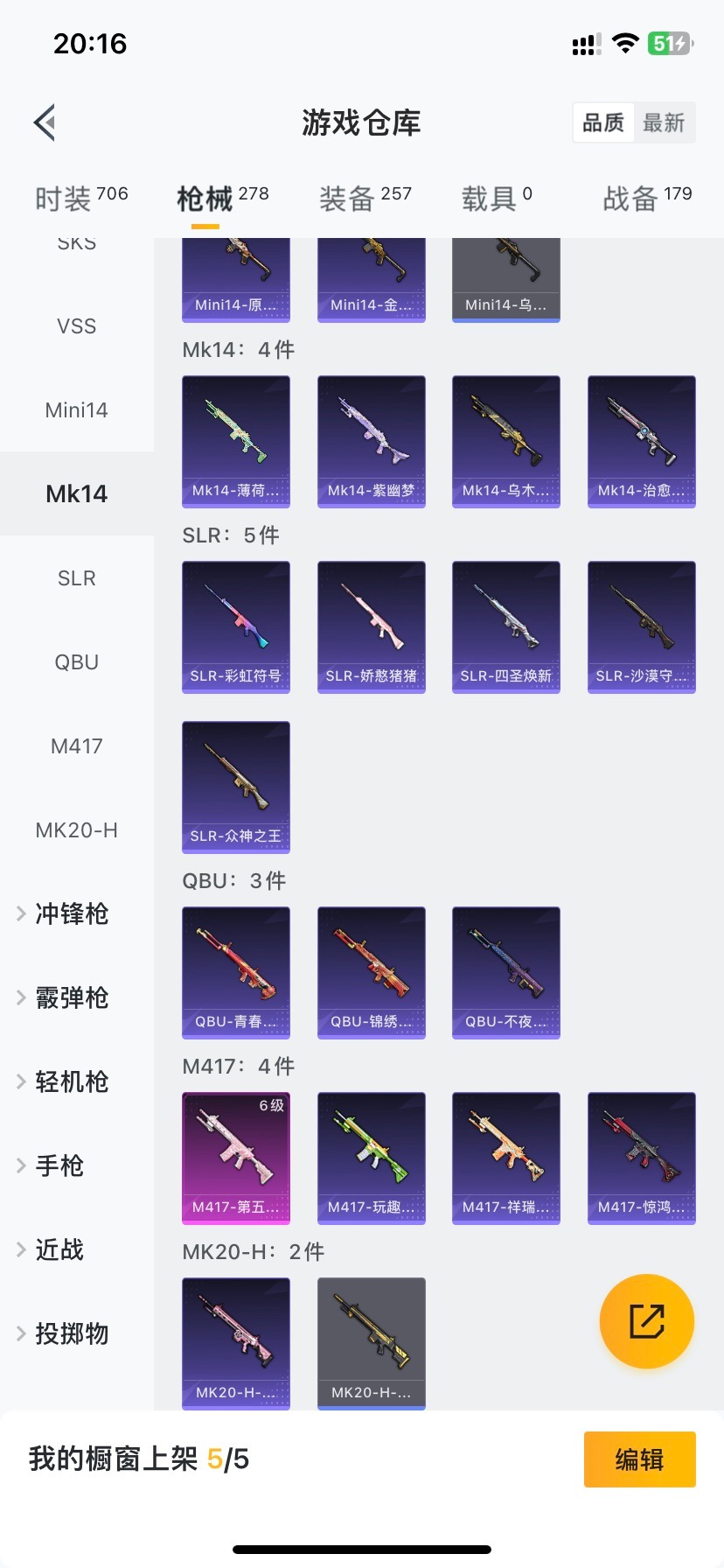Switch to the 时装 tab
Image resolution: width=724 pixels, height=1568 pixels.
[x=80, y=199]
